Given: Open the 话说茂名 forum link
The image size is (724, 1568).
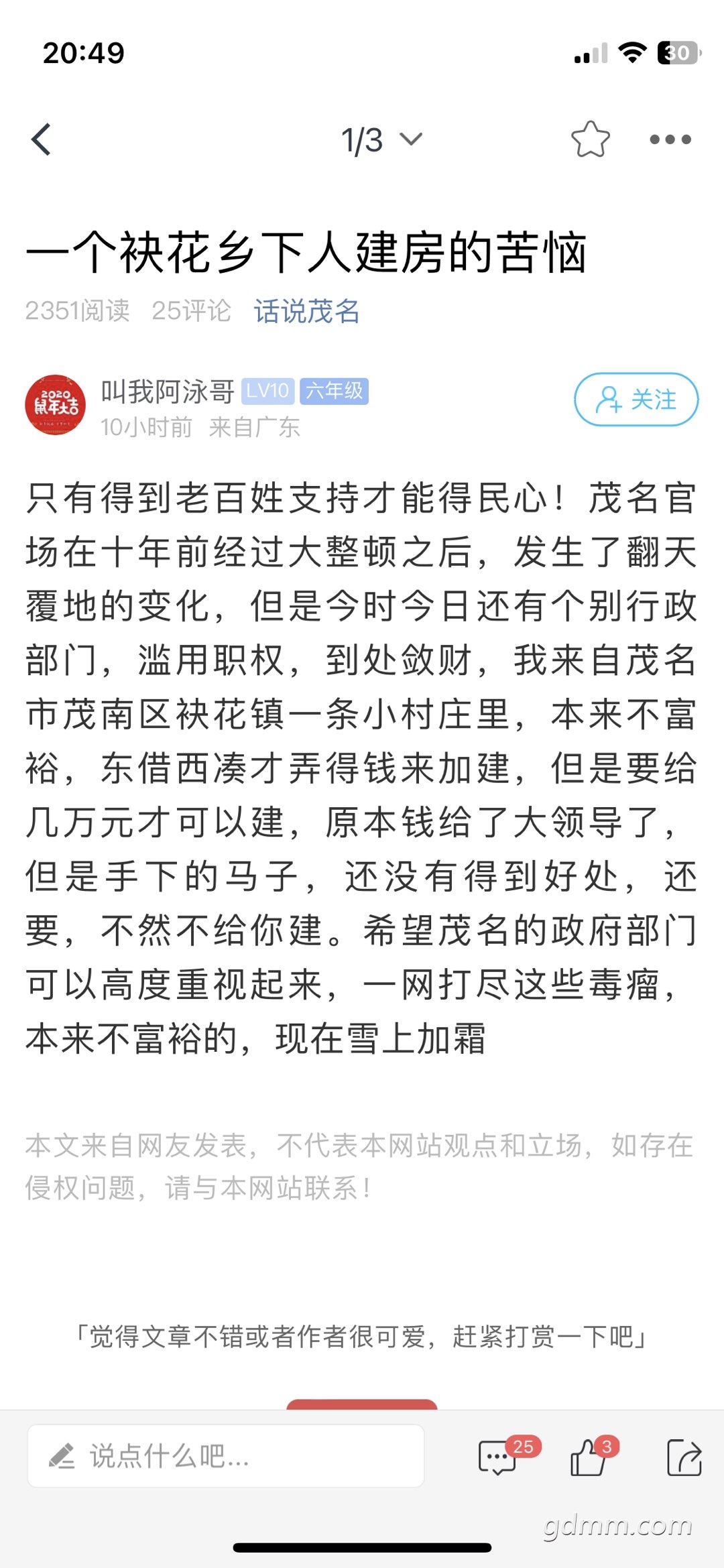Looking at the screenshot, I should 307,311.
